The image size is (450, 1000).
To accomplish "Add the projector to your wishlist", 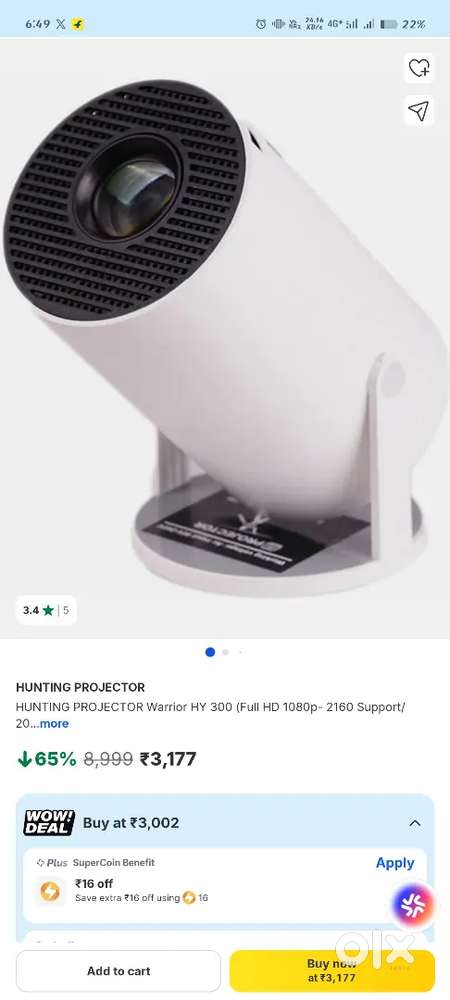I will (x=419, y=68).
